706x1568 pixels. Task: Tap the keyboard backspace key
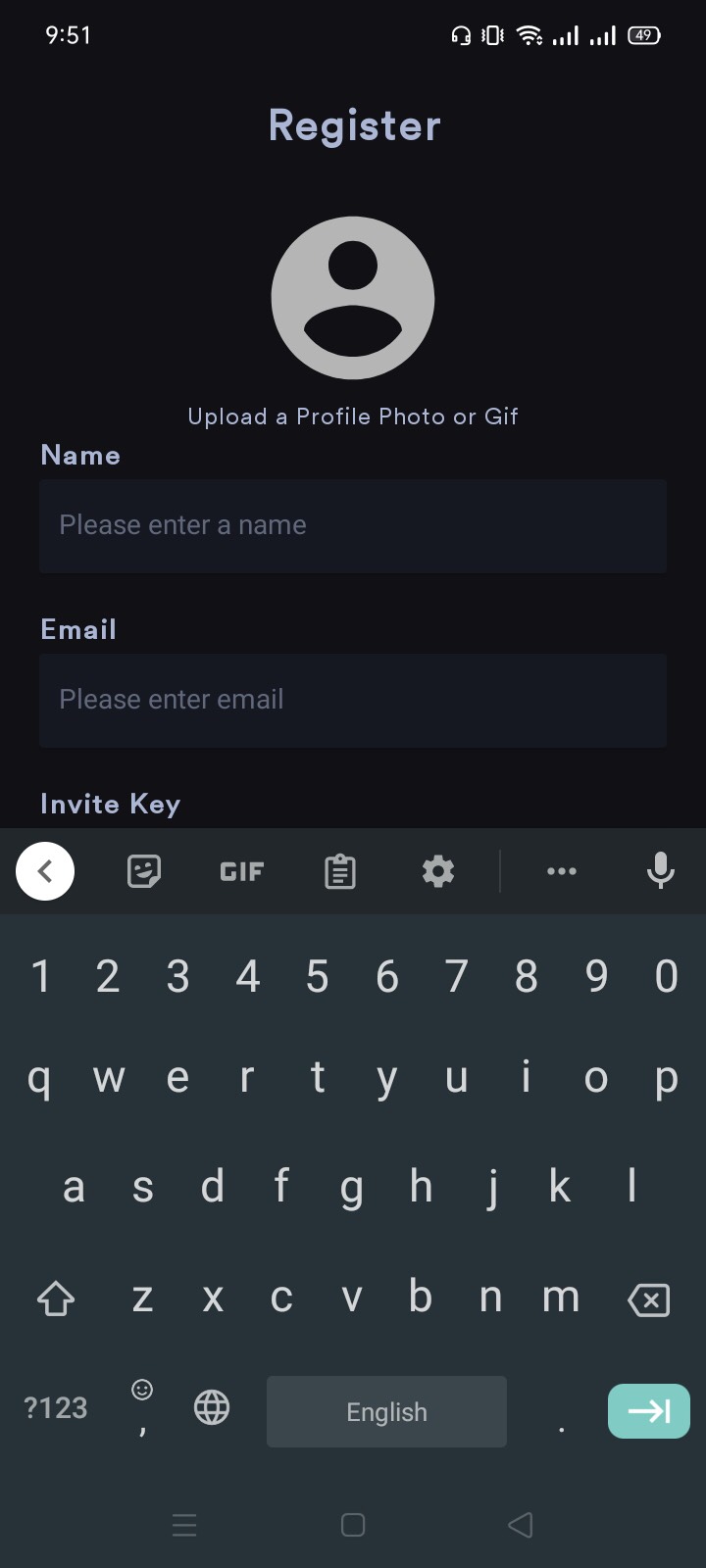pyautogui.click(x=648, y=1299)
